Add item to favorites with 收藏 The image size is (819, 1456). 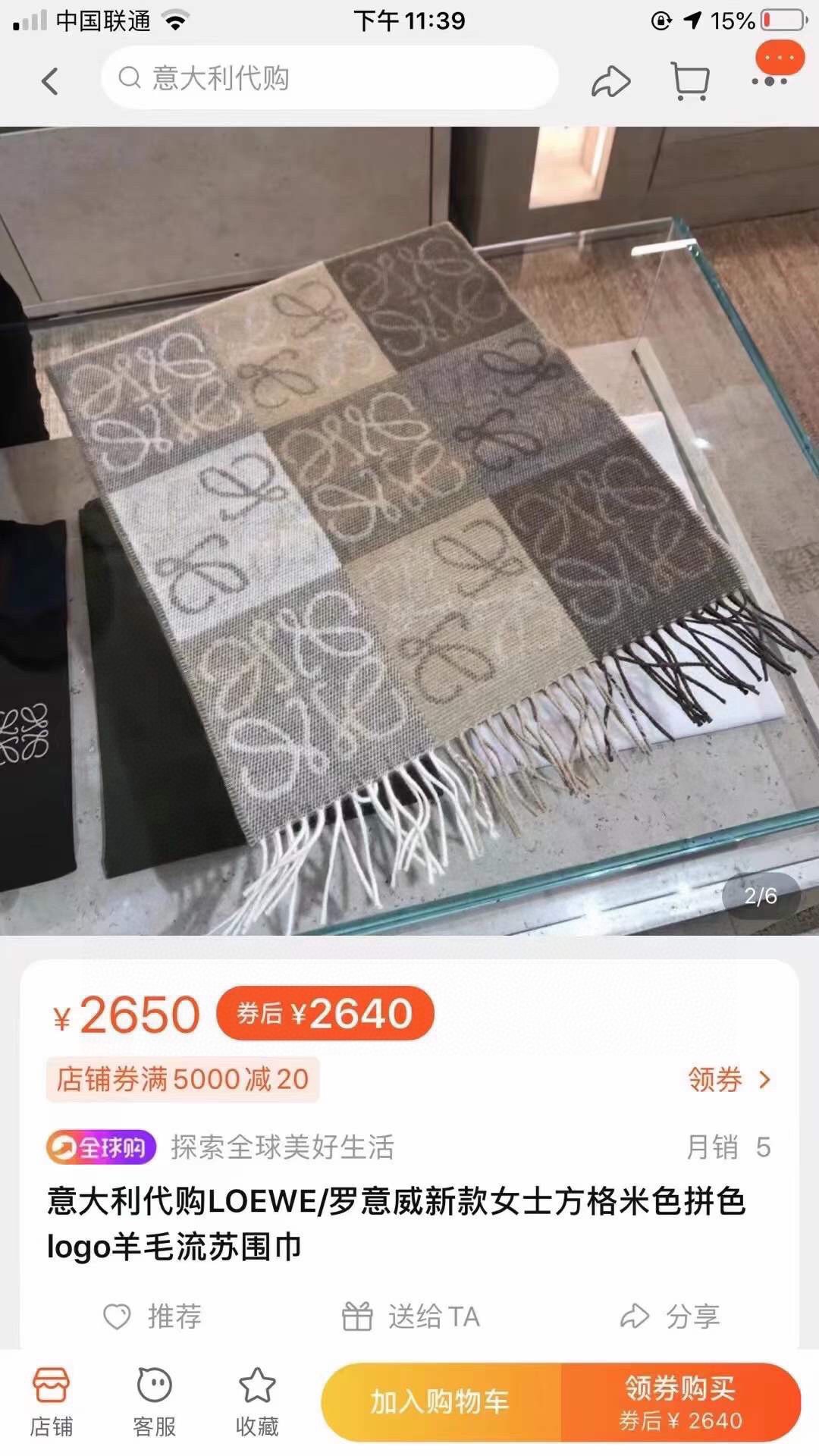tap(258, 1403)
